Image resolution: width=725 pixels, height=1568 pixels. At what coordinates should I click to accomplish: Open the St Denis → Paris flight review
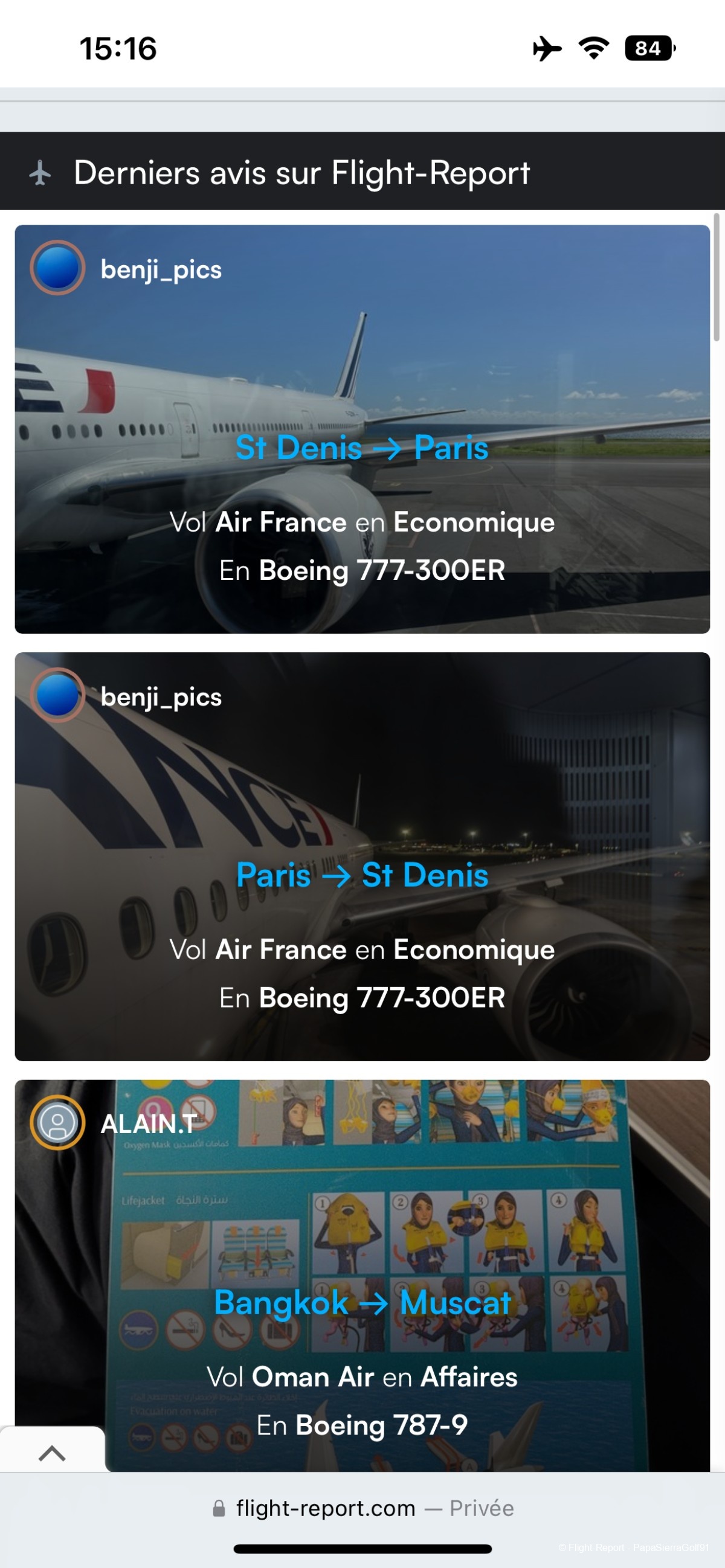pyautogui.click(x=361, y=448)
